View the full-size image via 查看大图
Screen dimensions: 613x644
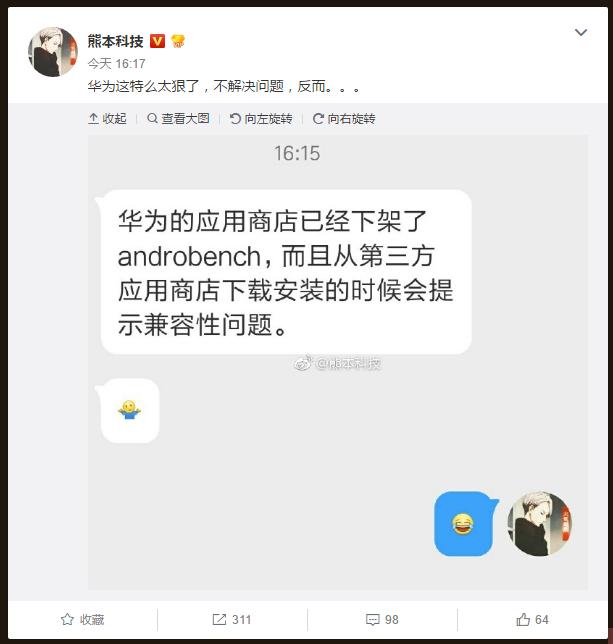[178, 118]
